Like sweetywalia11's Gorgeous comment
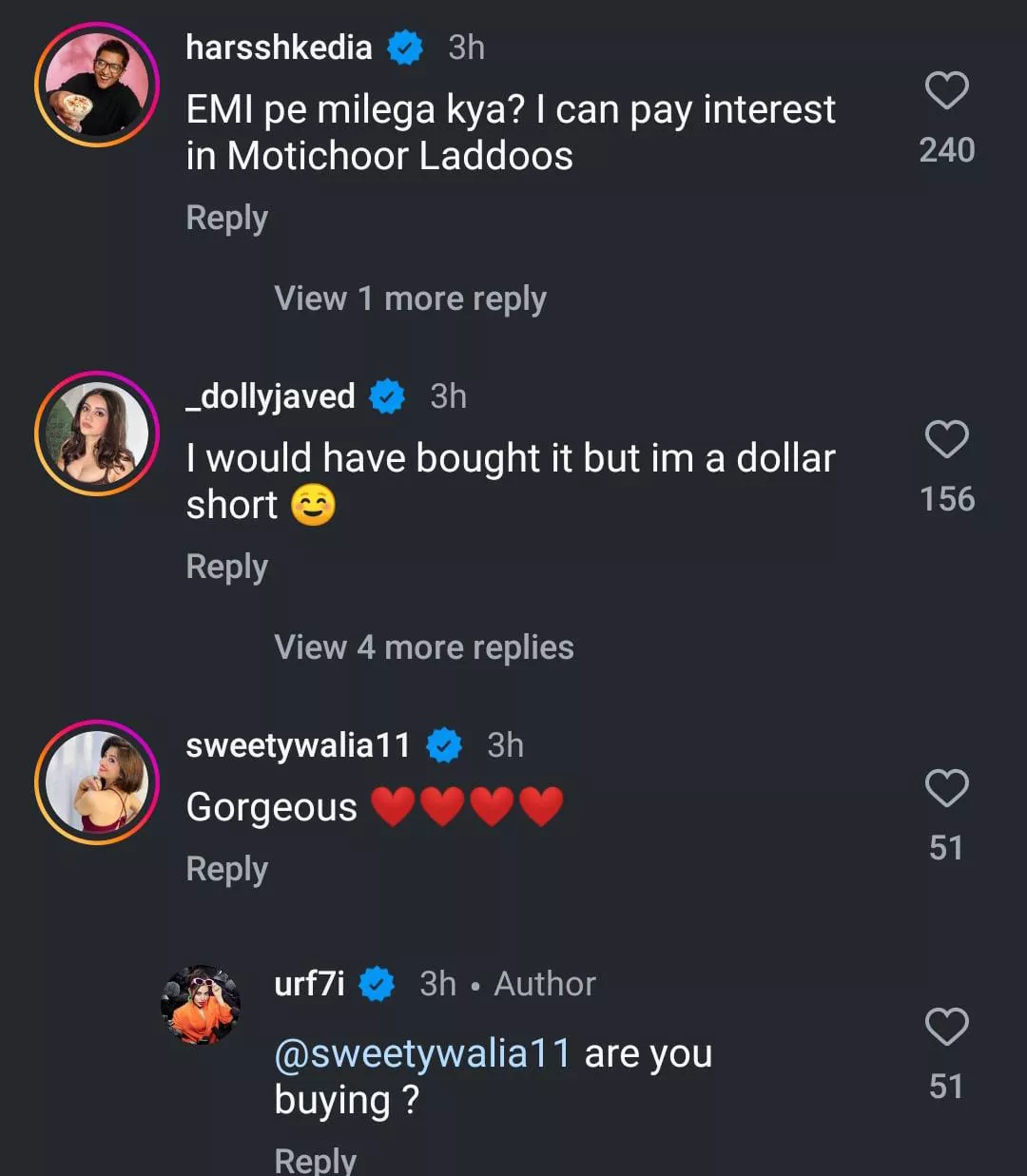Image resolution: width=1027 pixels, height=1176 pixels. click(x=946, y=789)
